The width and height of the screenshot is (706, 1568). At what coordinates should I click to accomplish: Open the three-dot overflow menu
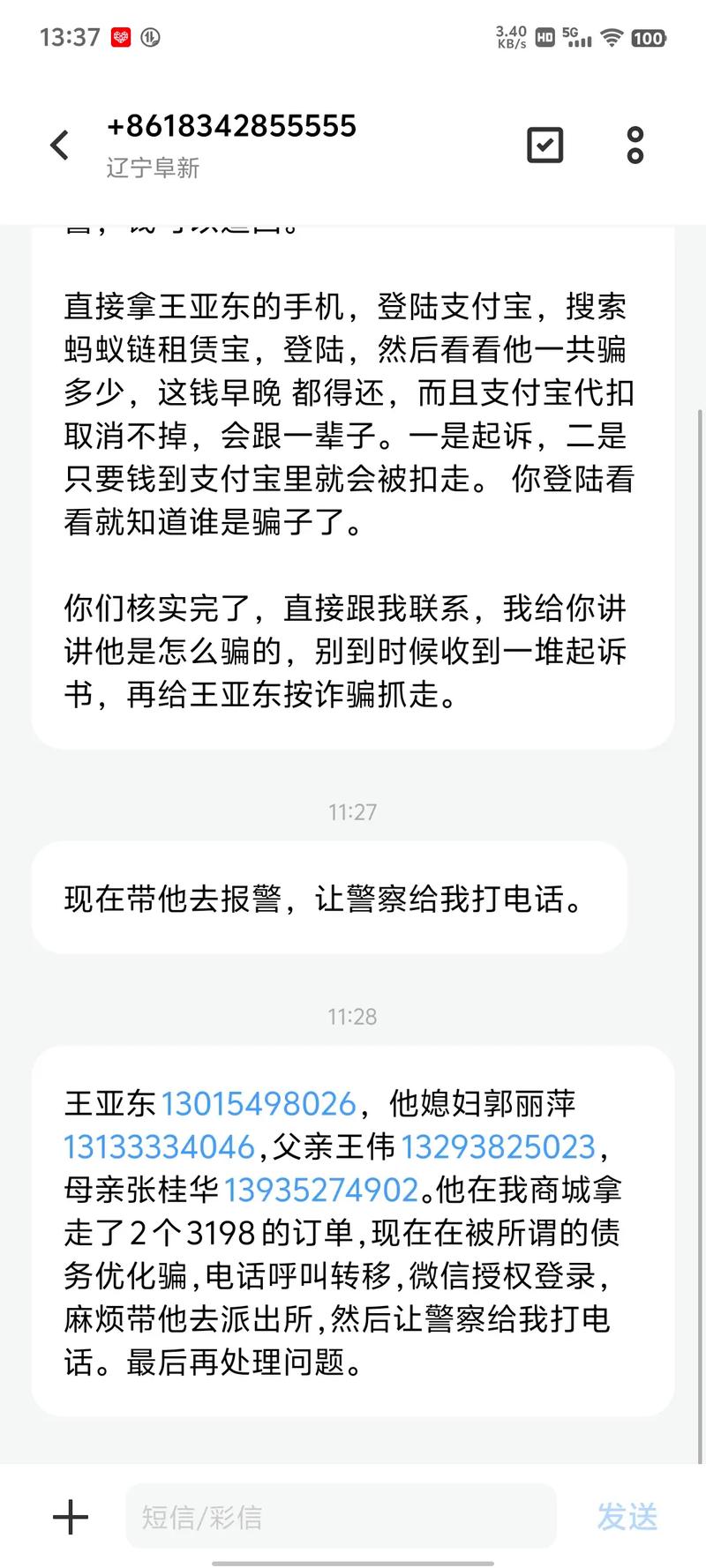click(635, 146)
